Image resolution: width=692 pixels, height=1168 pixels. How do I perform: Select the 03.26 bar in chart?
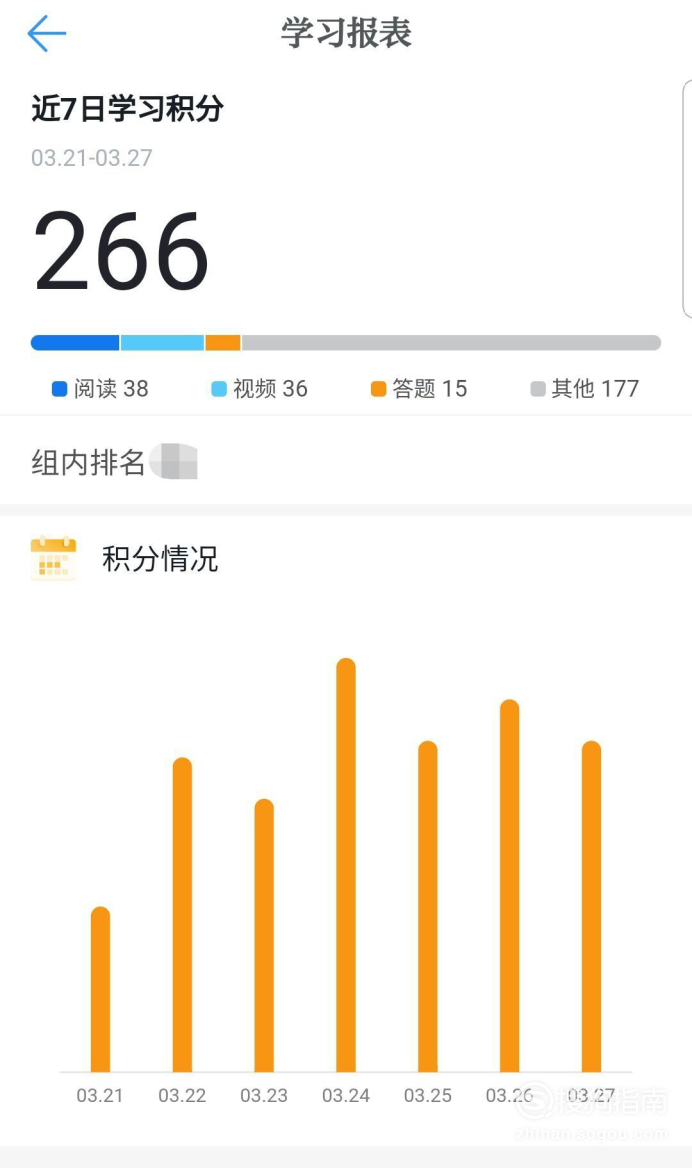(510, 886)
